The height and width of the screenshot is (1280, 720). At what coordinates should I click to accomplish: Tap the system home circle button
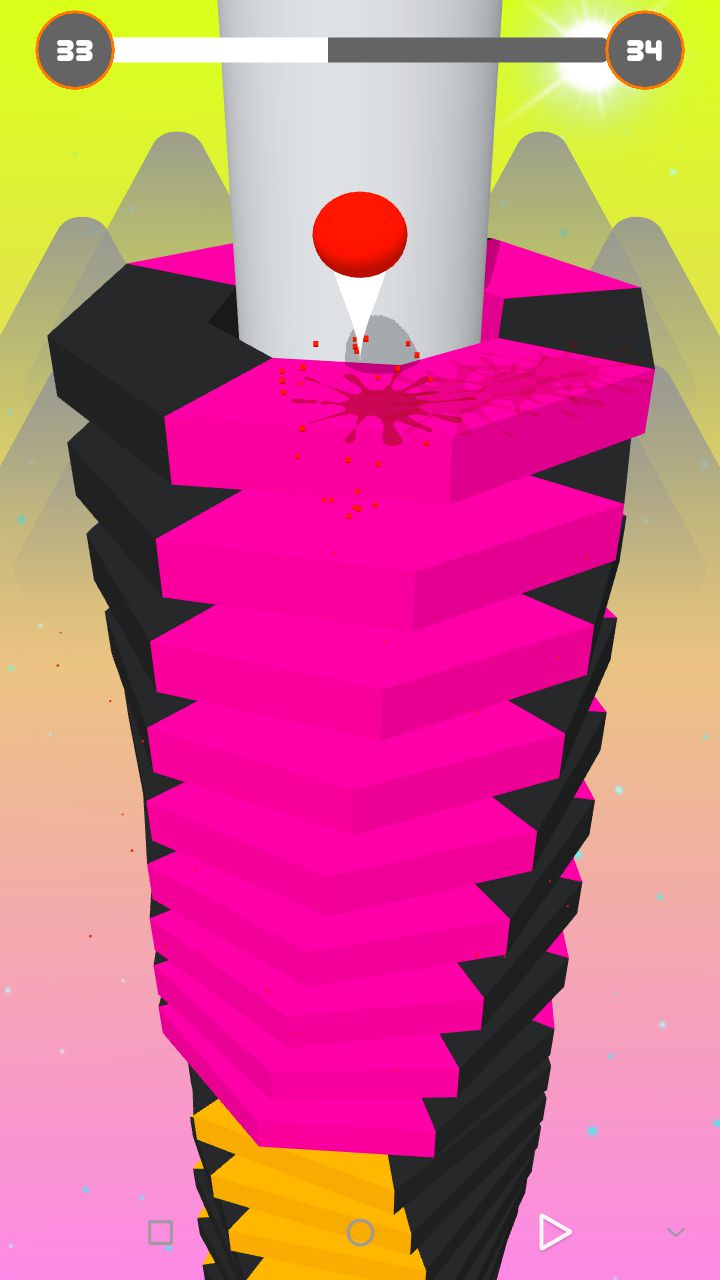coord(360,1232)
